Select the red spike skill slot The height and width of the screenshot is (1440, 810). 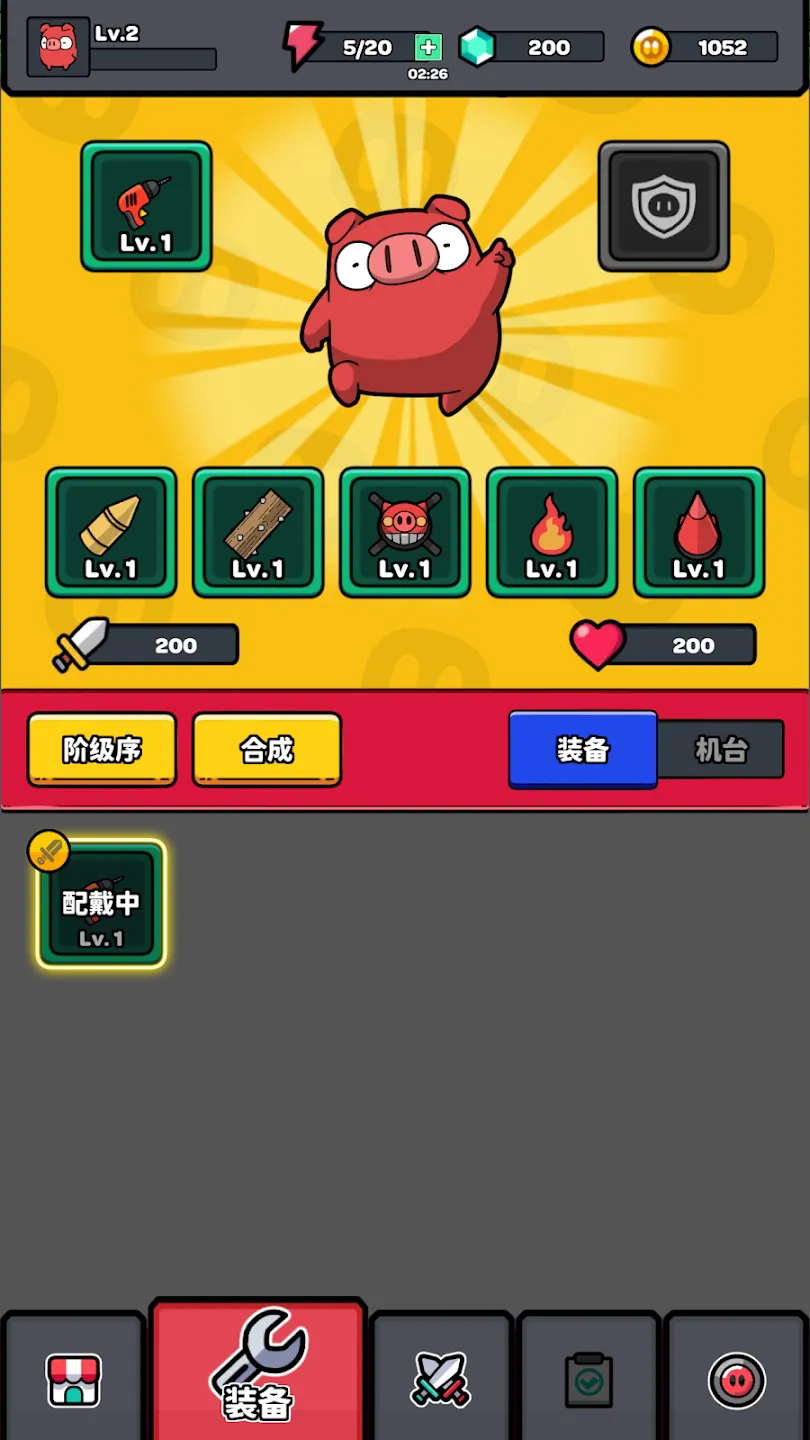coord(699,532)
